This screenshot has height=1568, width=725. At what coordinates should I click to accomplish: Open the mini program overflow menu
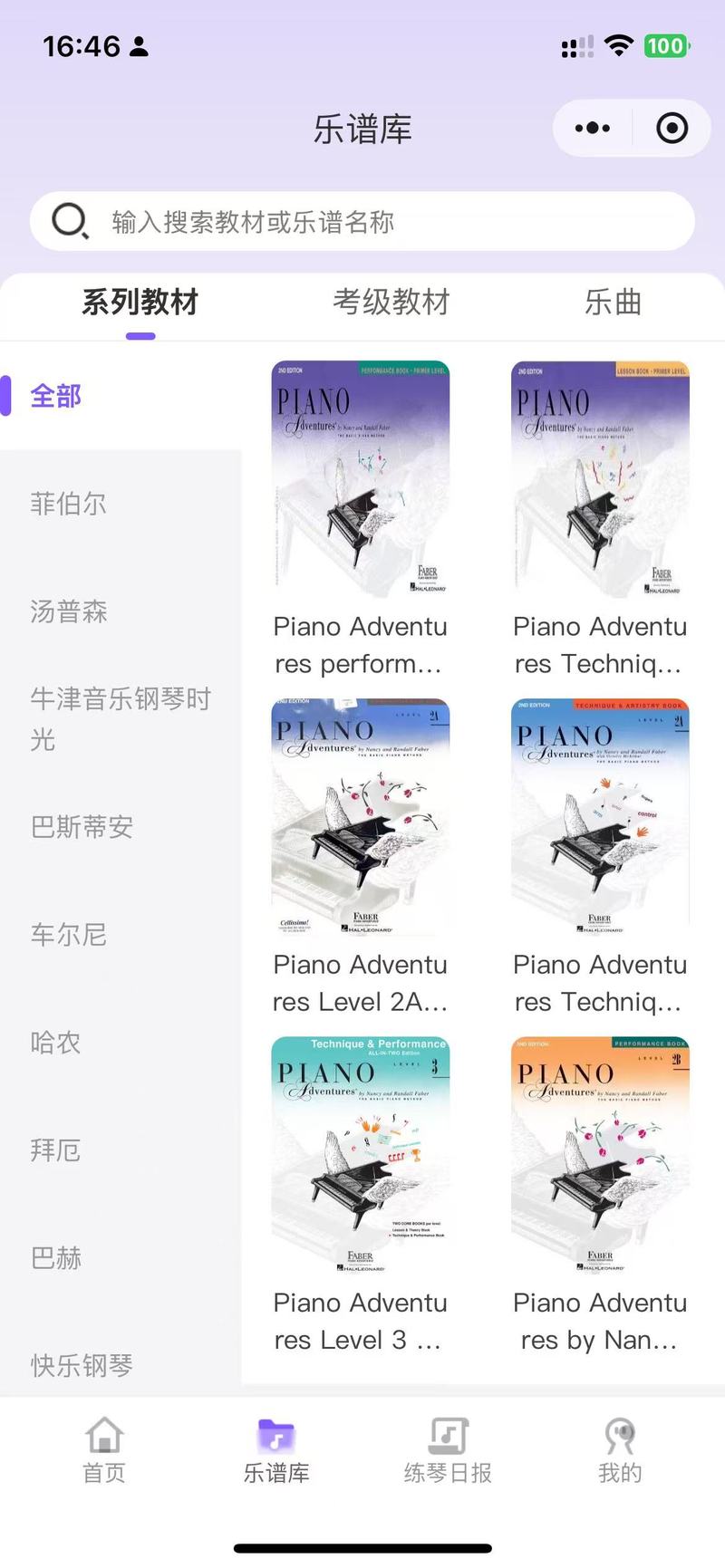pos(593,129)
